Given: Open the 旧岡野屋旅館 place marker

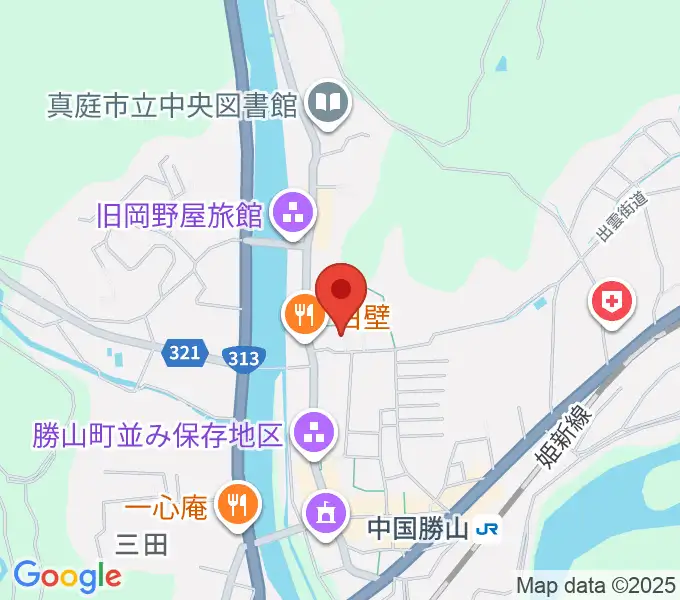Looking at the screenshot, I should click(x=293, y=214).
